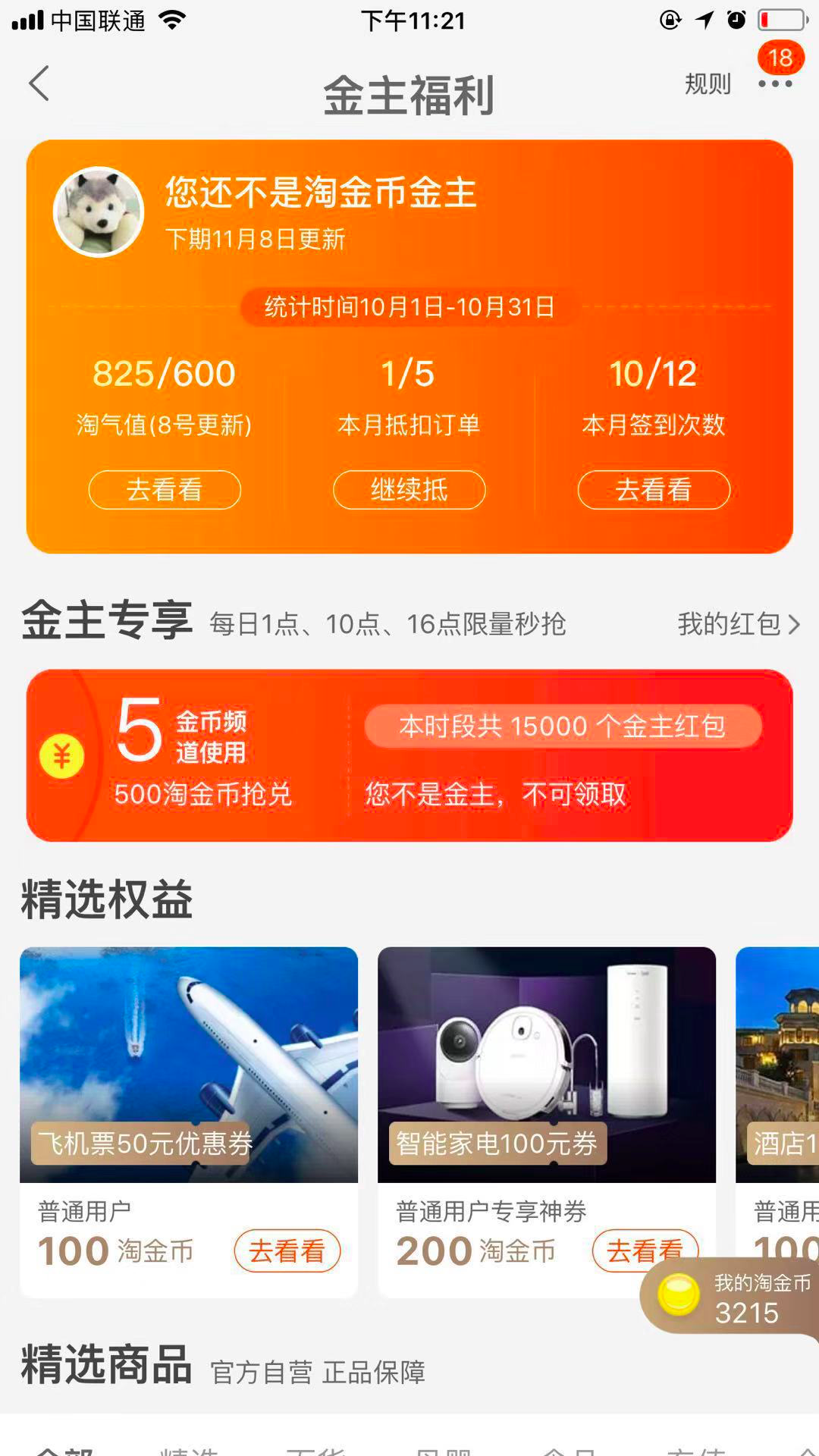Tap 去看看 under 淘气值
The image size is (819, 1456).
[x=165, y=490]
